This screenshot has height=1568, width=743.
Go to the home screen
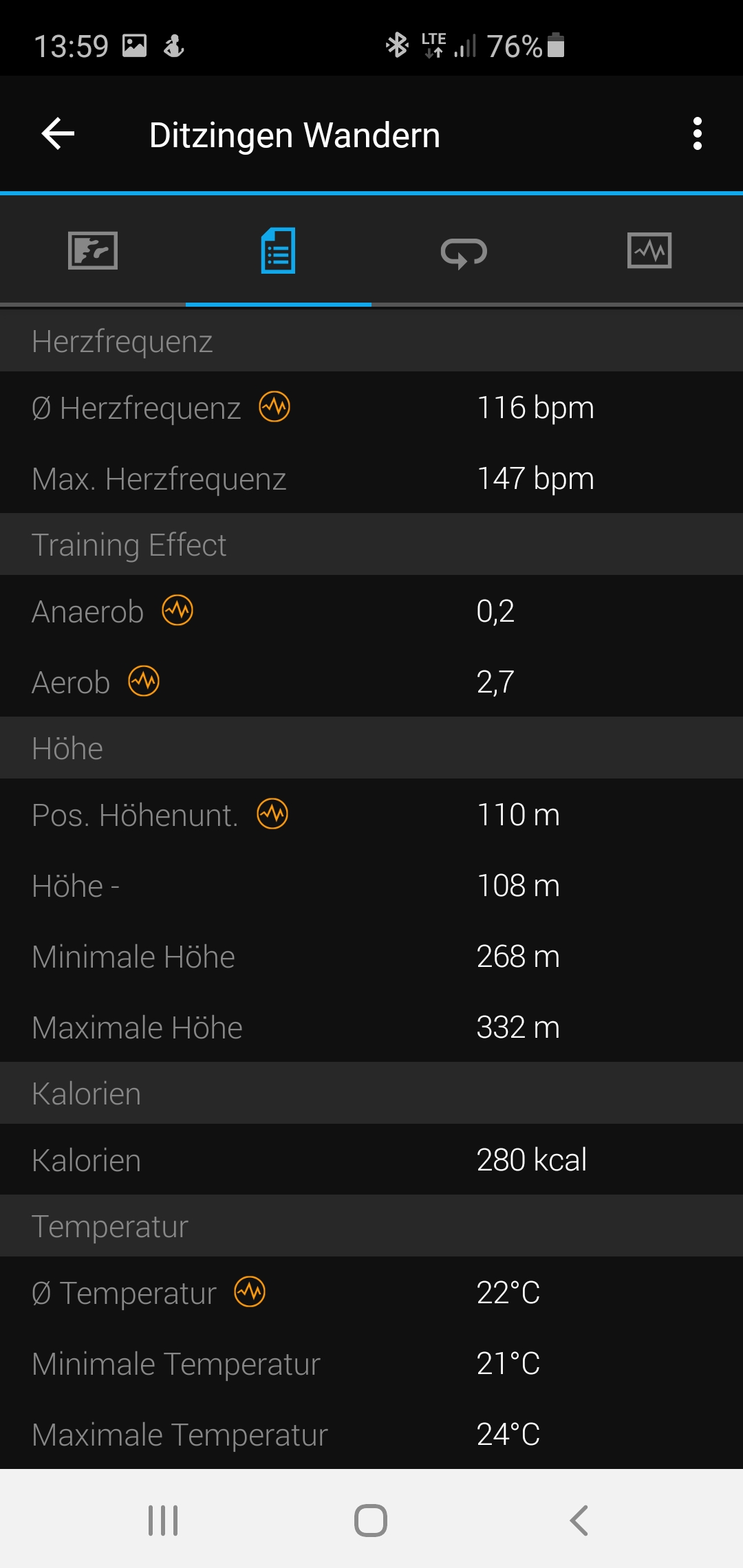[x=371, y=1520]
